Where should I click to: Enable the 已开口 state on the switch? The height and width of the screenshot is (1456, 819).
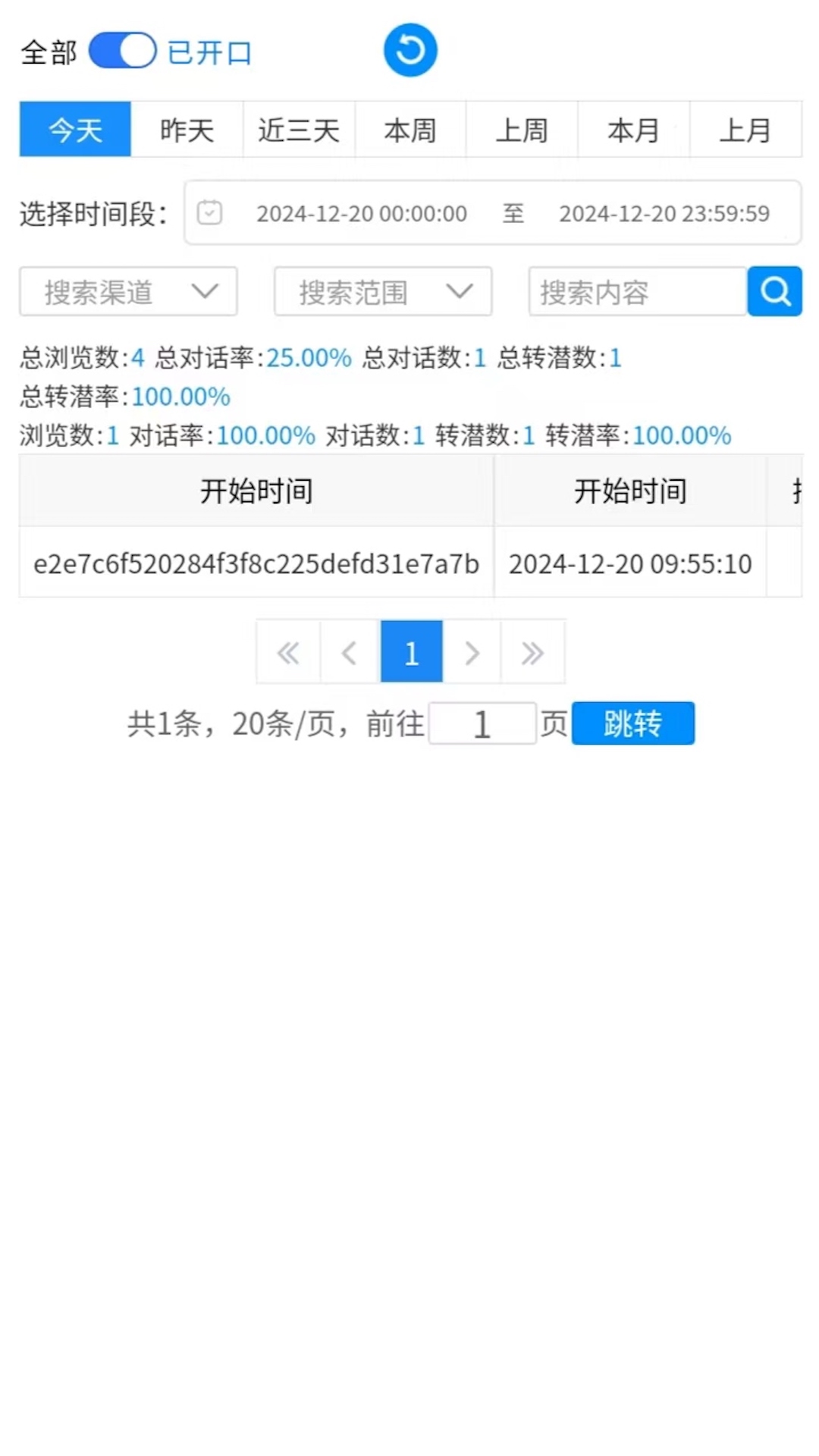[x=122, y=49]
